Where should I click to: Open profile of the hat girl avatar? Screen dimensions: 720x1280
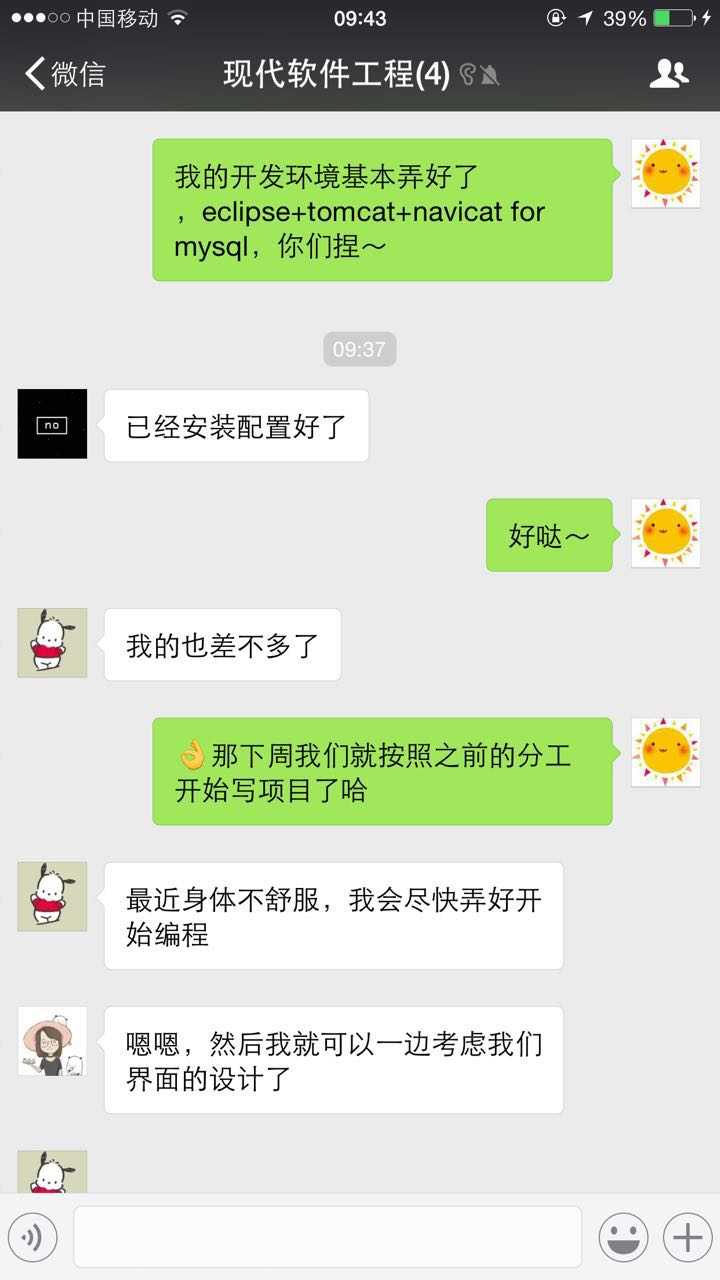tap(52, 1041)
